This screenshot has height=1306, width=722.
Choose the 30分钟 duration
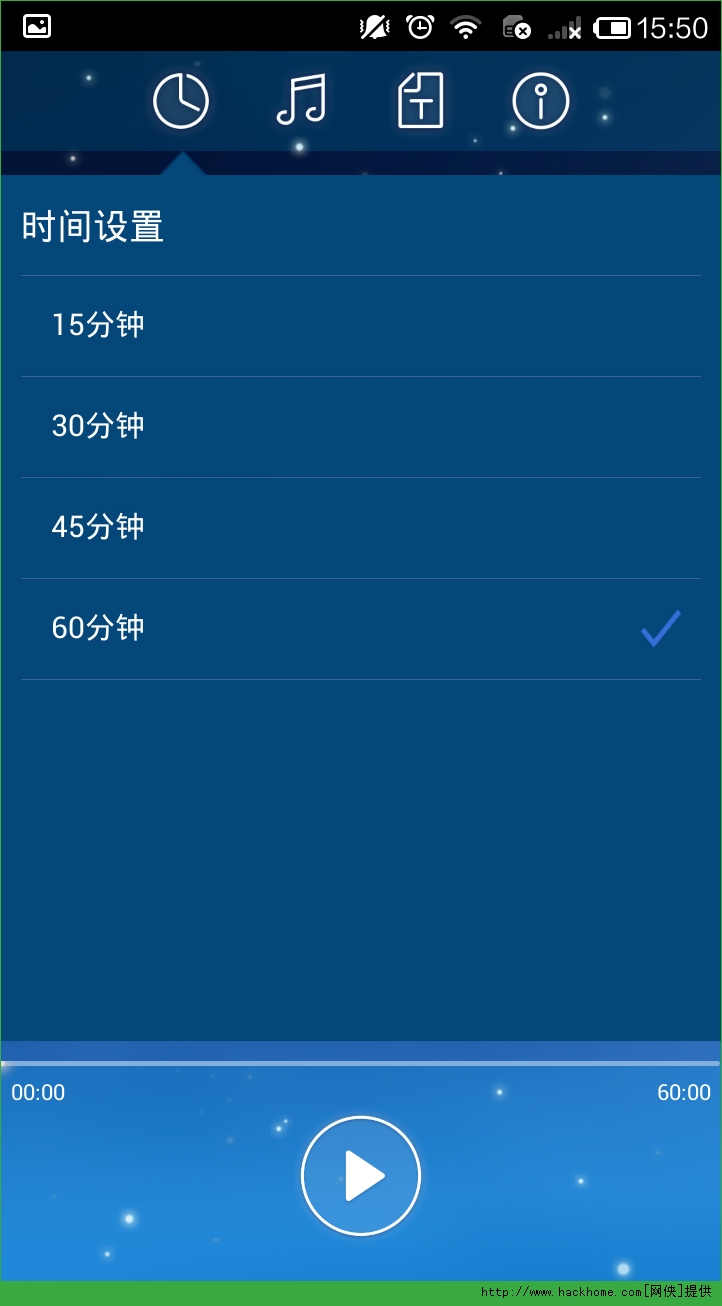click(x=360, y=427)
